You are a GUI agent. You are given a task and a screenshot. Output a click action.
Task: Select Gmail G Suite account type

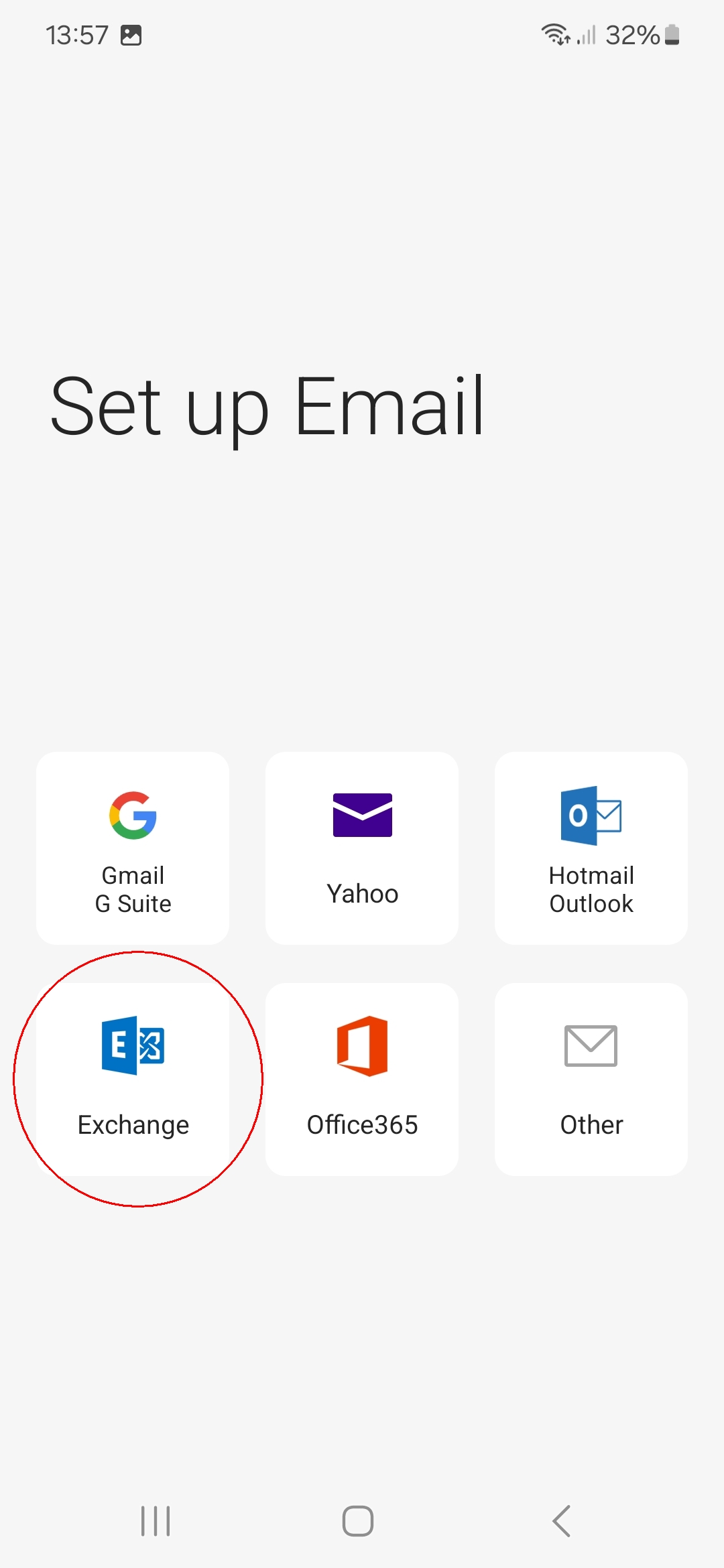click(133, 848)
